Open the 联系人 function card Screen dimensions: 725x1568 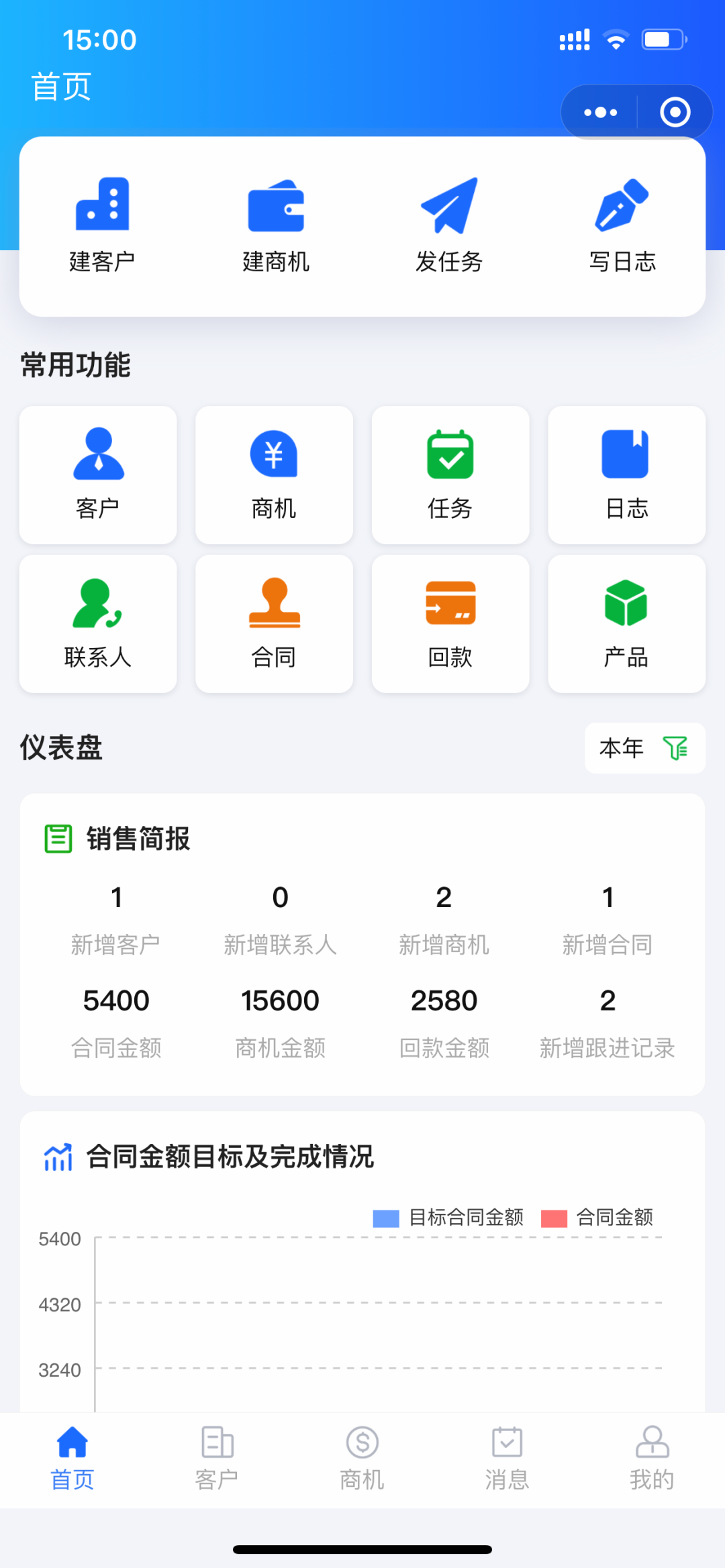[98, 624]
